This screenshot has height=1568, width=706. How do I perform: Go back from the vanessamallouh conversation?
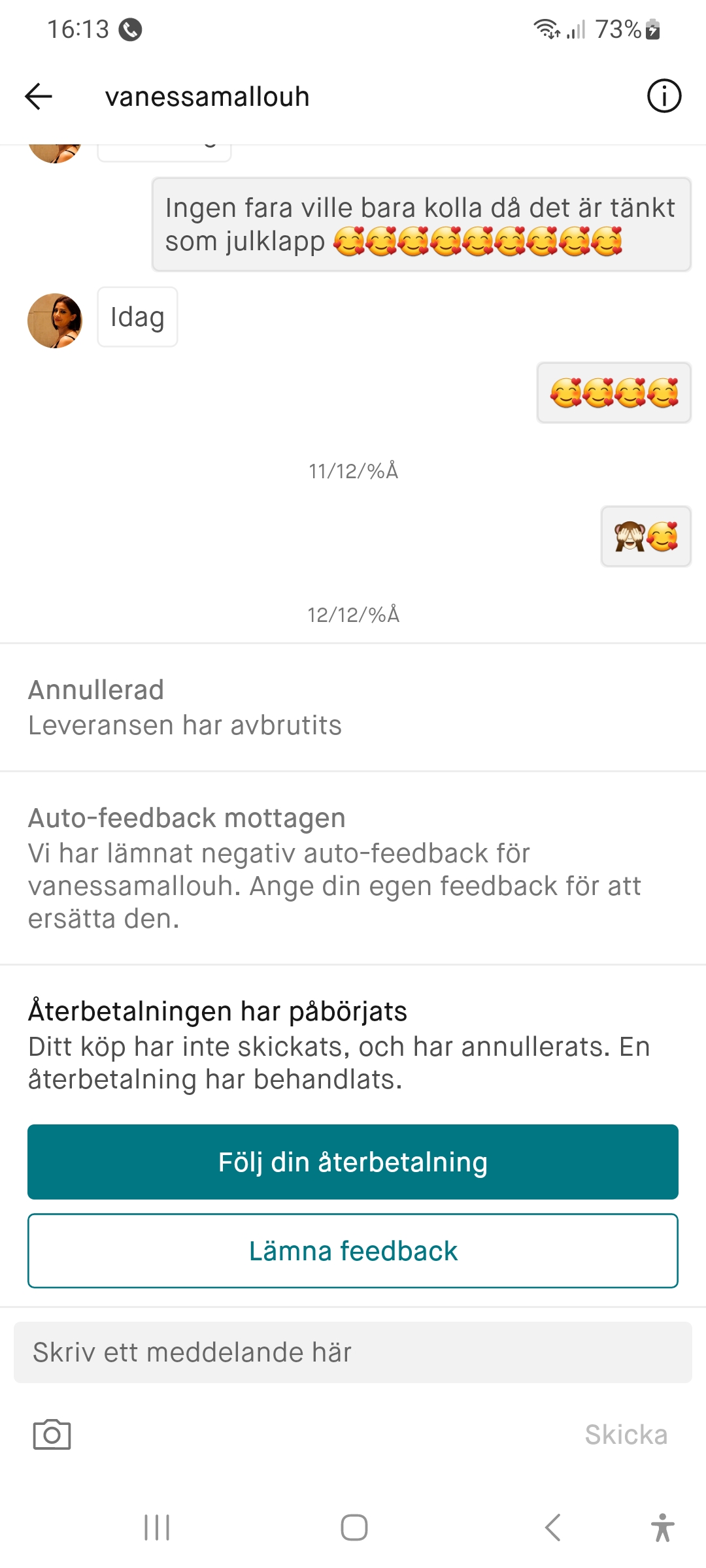click(x=39, y=97)
